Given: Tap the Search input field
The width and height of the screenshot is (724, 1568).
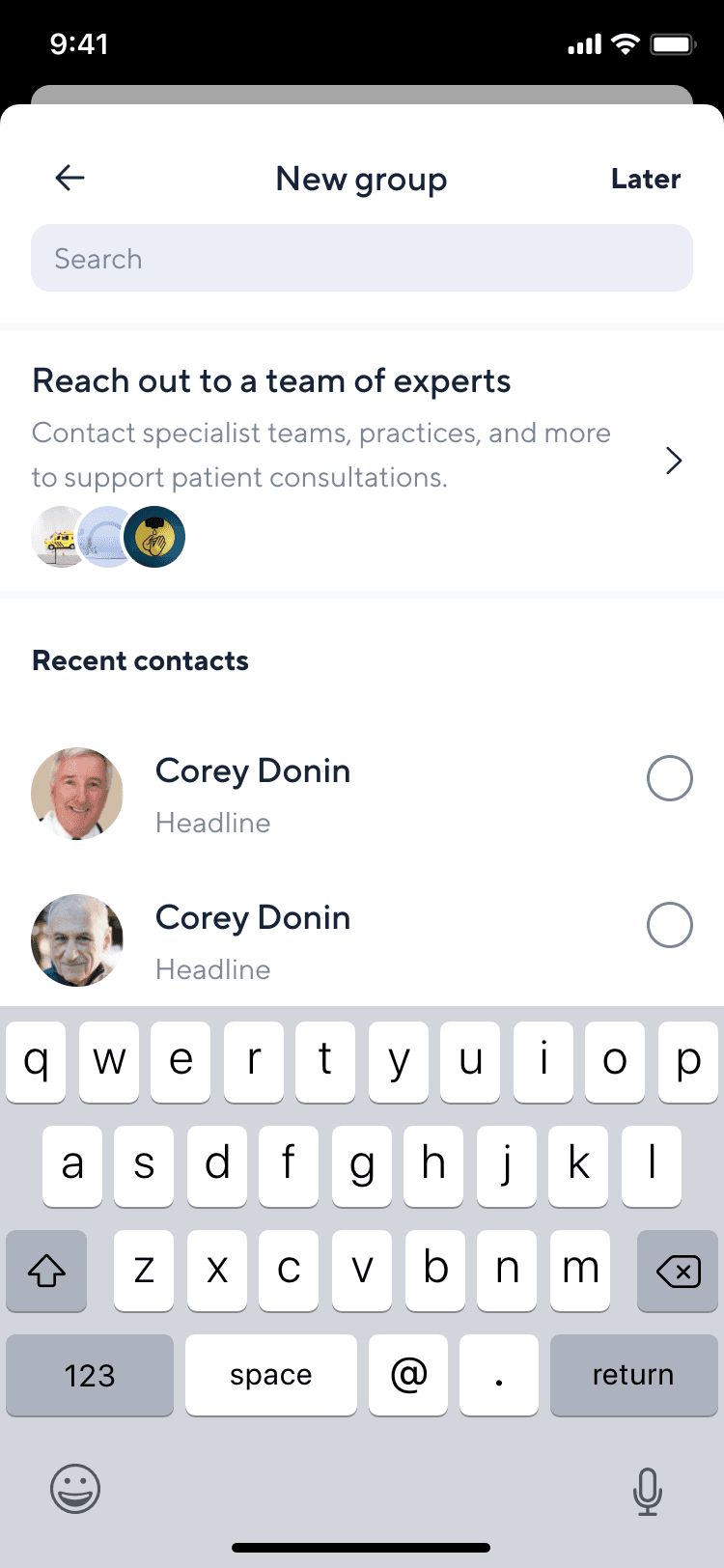Looking at the screenshot, I should click(x=362, y=258).
